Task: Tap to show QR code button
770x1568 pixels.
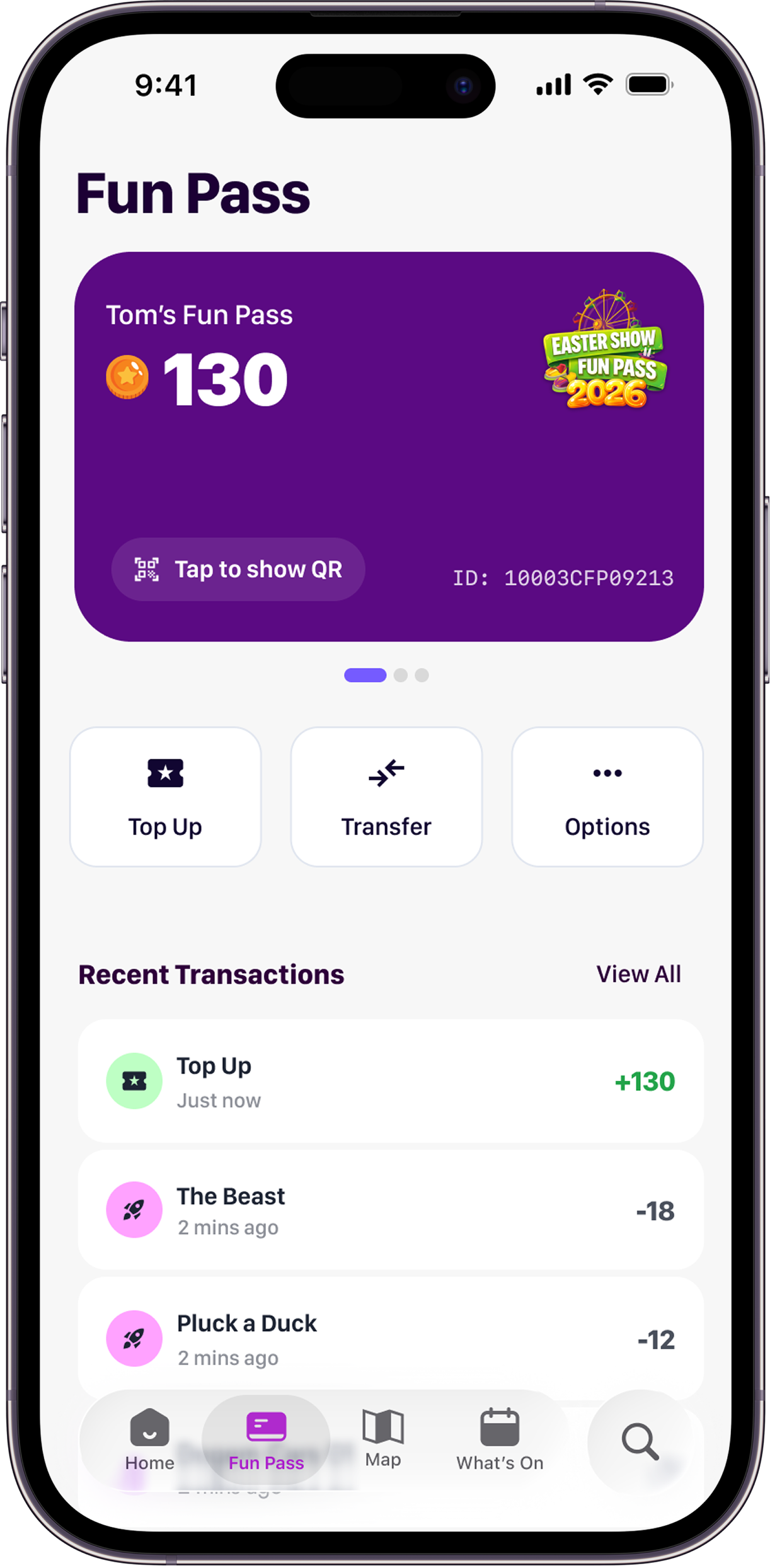Action: coord(238,569)
